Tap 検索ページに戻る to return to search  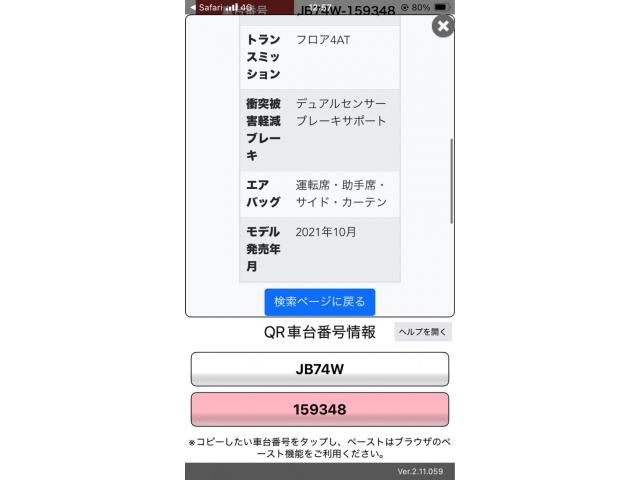[x=319, y=301]
